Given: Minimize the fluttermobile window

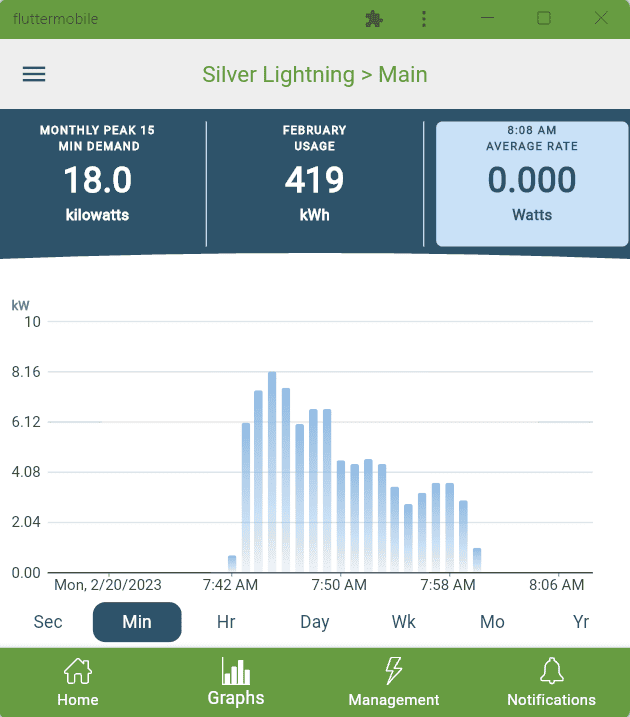Looking at the screenshot, I should (x=489, y=18).
